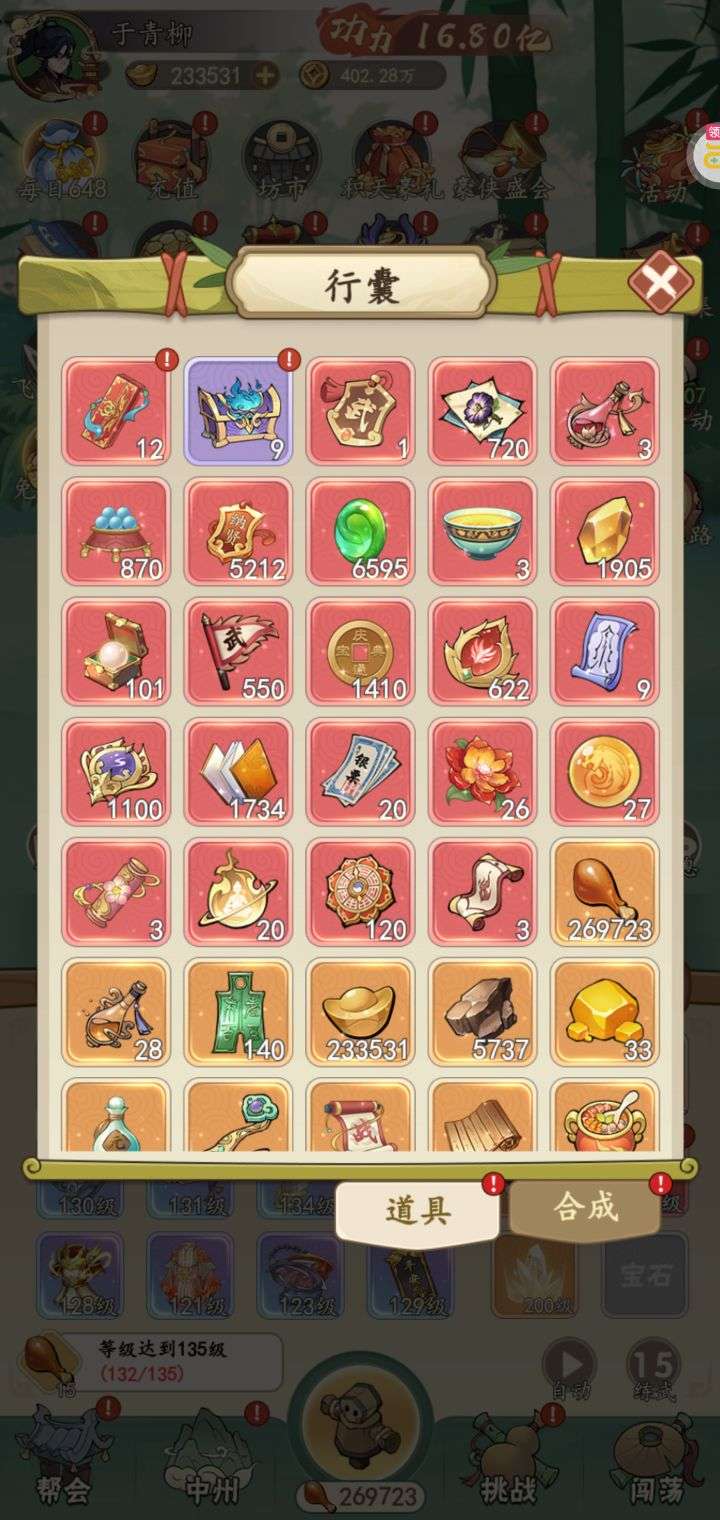This screenshot has width=720, height=1520.
Task: Select the gold ingot item showing 233531
Action: point(360,1011)
